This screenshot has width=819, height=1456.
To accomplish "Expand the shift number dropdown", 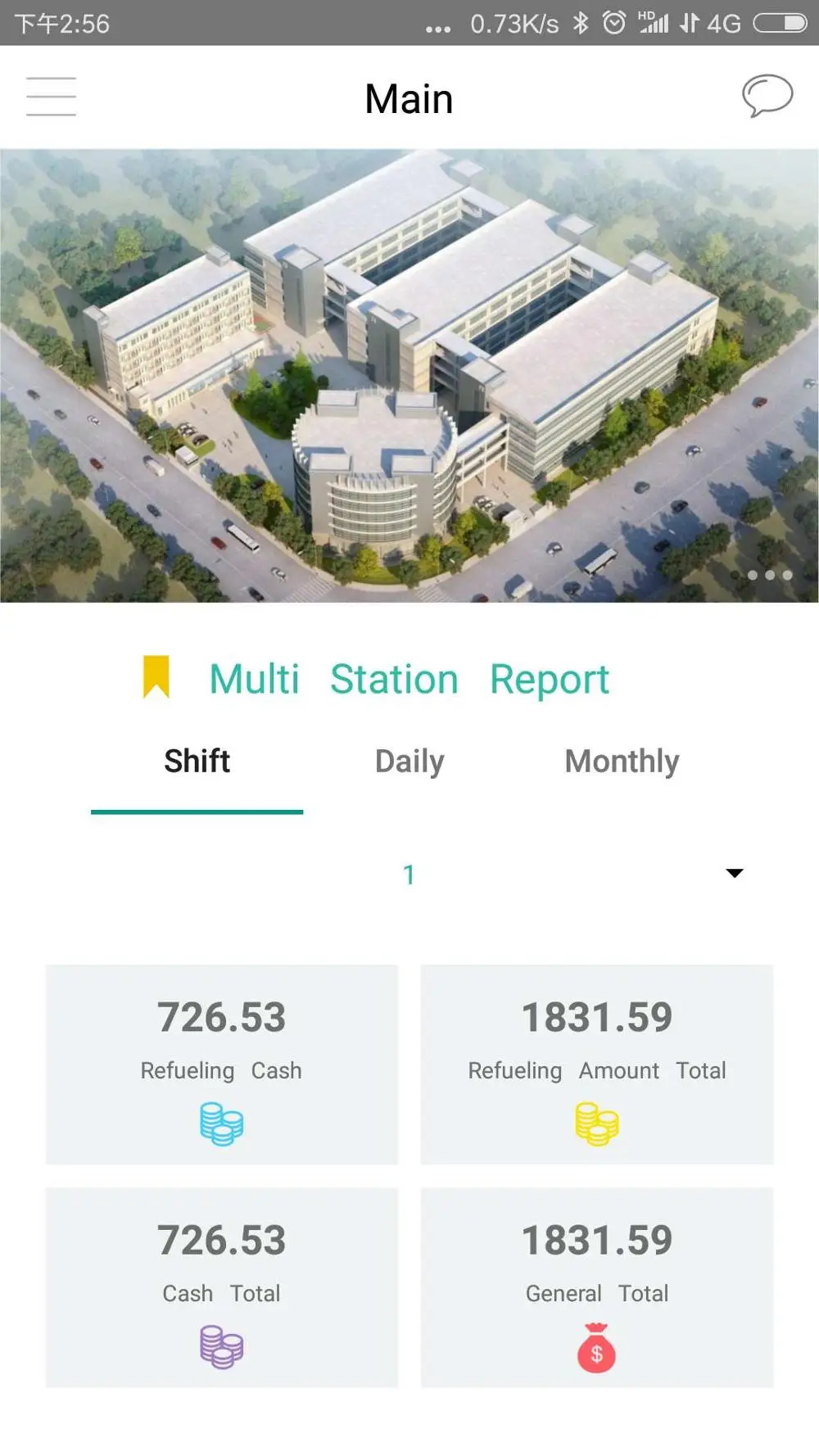I will tap(734, 874).
